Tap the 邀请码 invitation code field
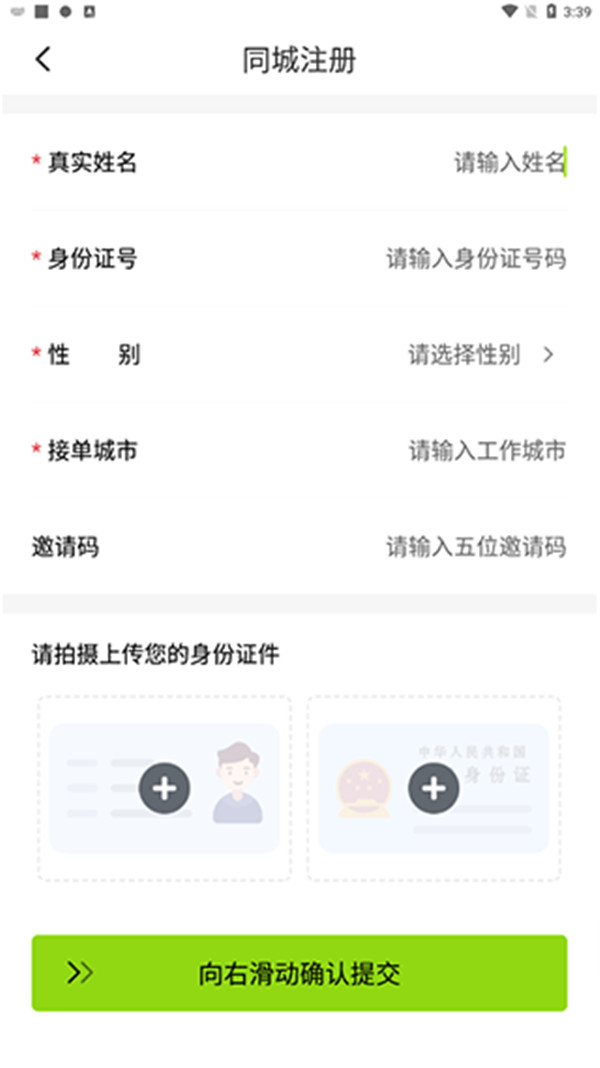Viewport: 600px width, 1068px height. (x=475, y=547)
